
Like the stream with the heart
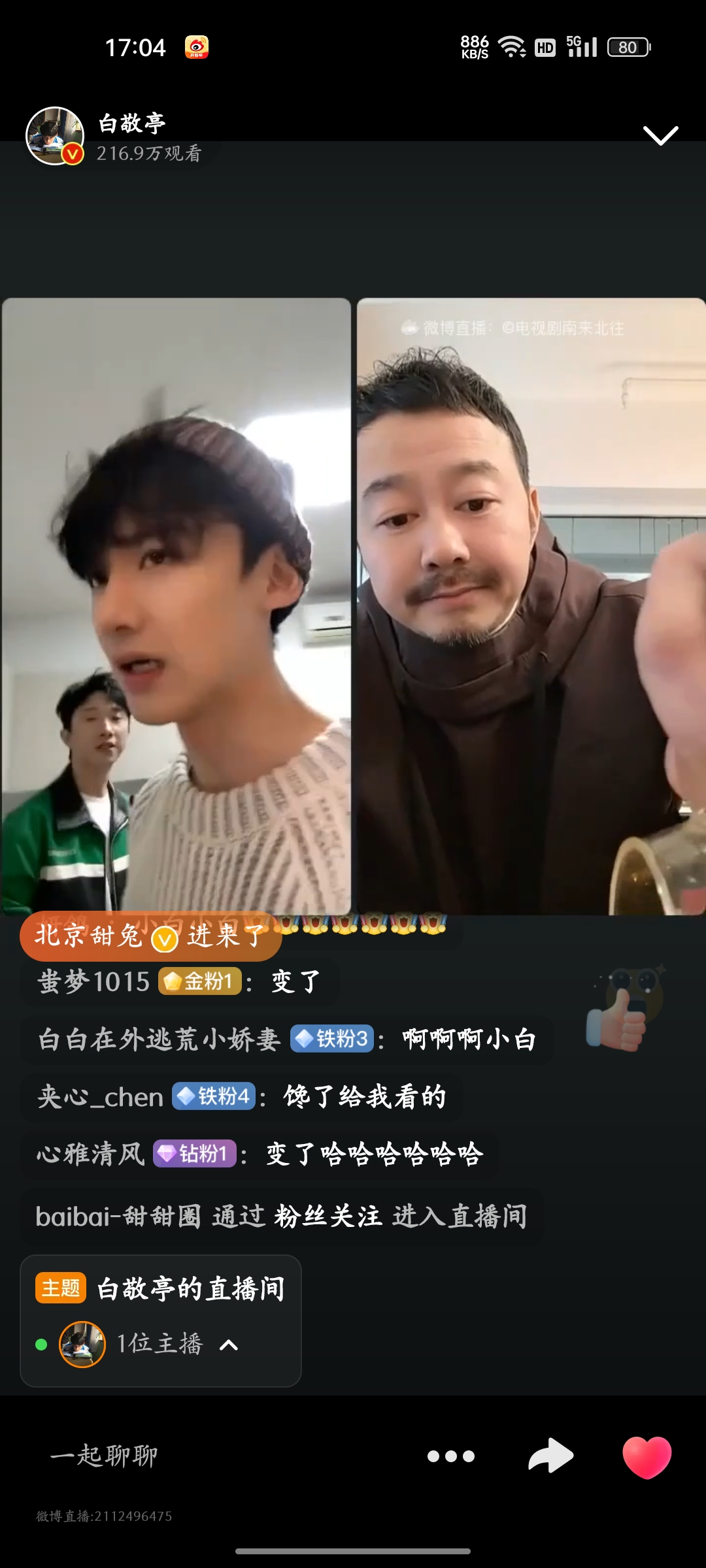click(647, 1456)
